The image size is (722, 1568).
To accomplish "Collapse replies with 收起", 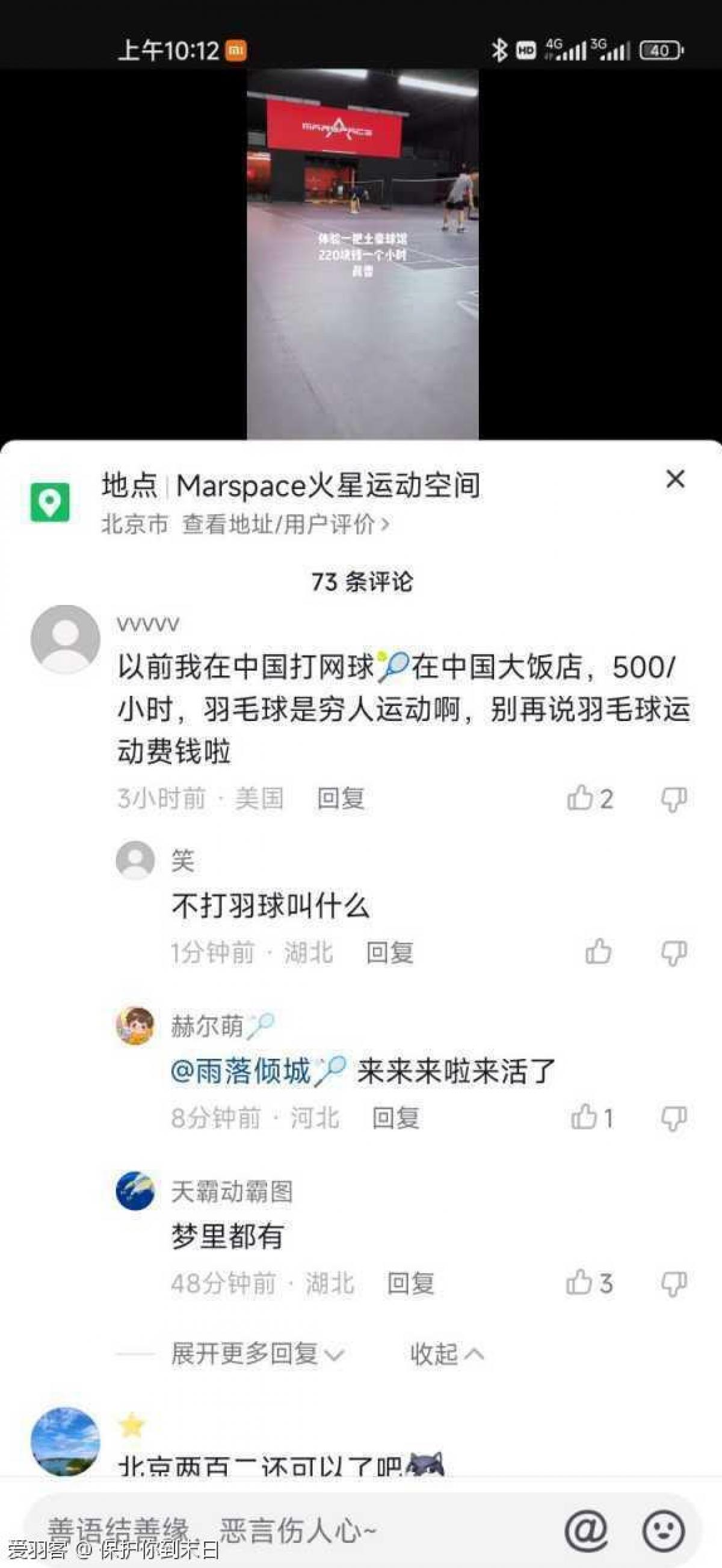I will (446, 1354).
